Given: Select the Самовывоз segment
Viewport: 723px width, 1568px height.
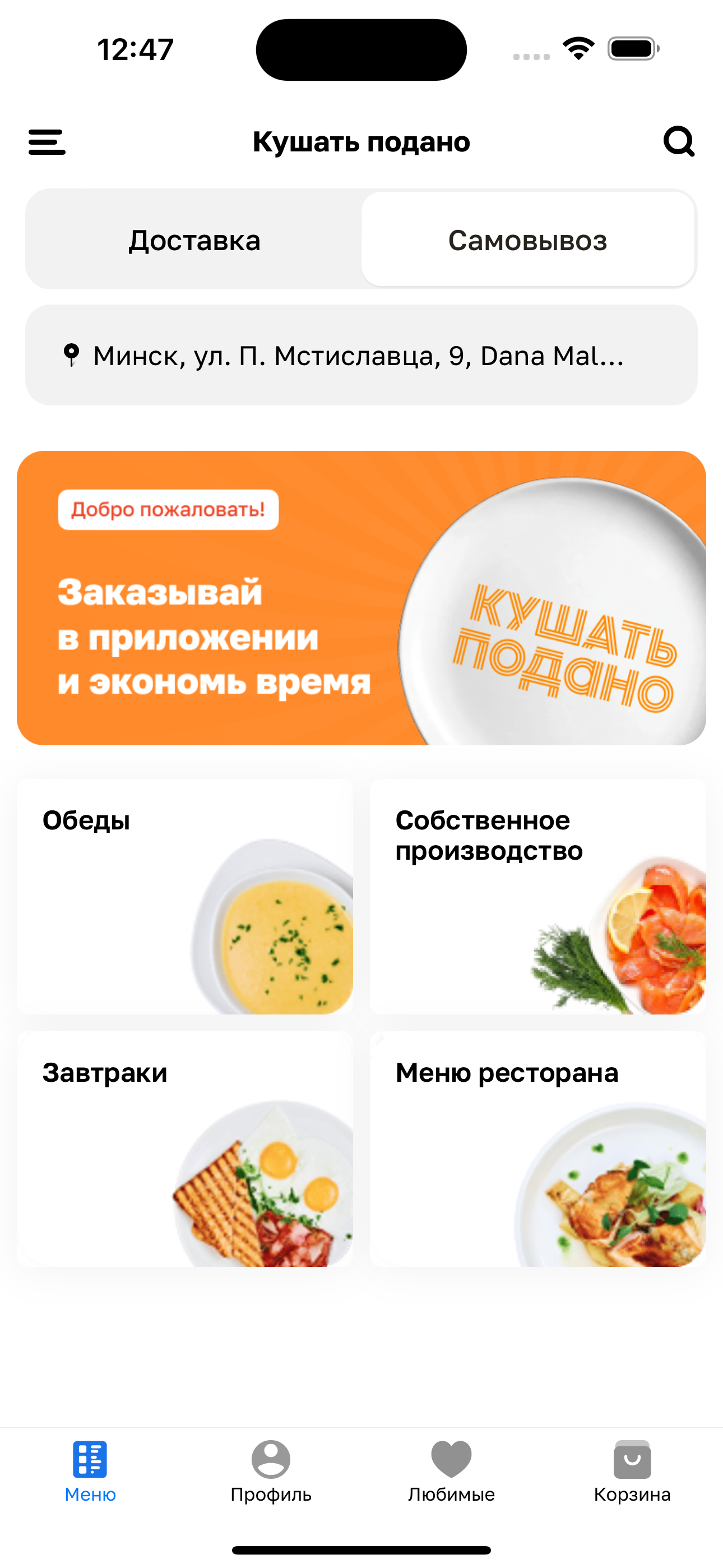Looking at the screenshot, I should click(x=527, y=240).
